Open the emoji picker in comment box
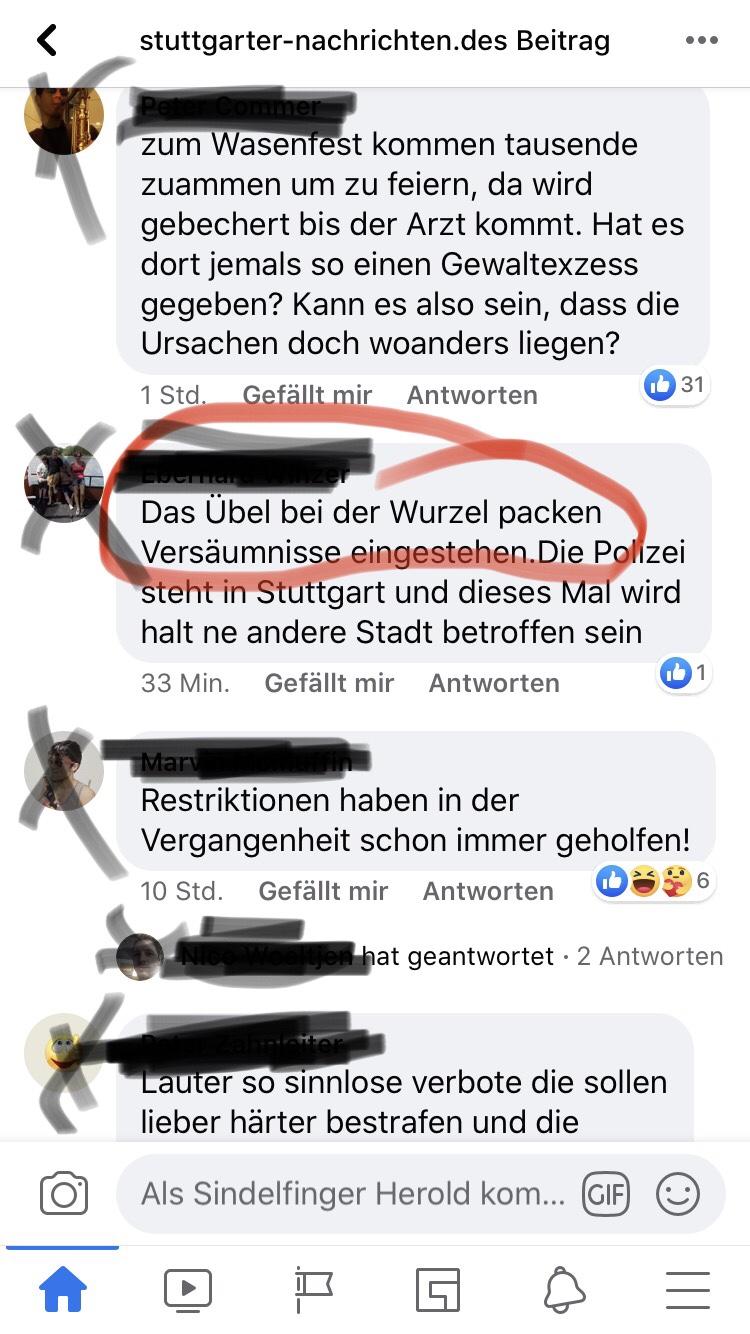The height and width of the screenshot is (1334, 750). click(677, 1194)
